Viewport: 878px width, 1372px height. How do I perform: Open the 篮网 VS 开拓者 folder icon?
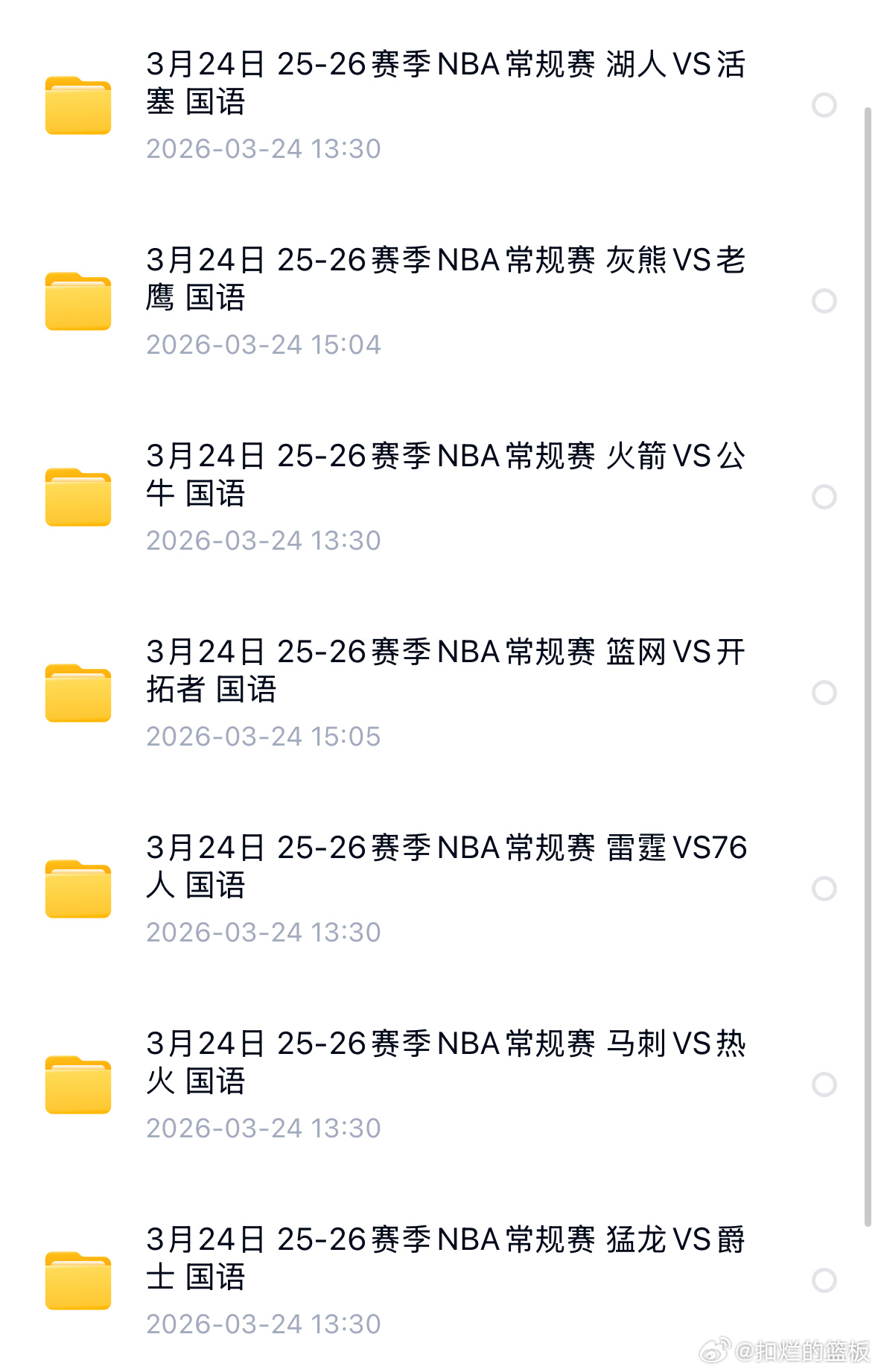pyautogui.click(x=77, y=692)
